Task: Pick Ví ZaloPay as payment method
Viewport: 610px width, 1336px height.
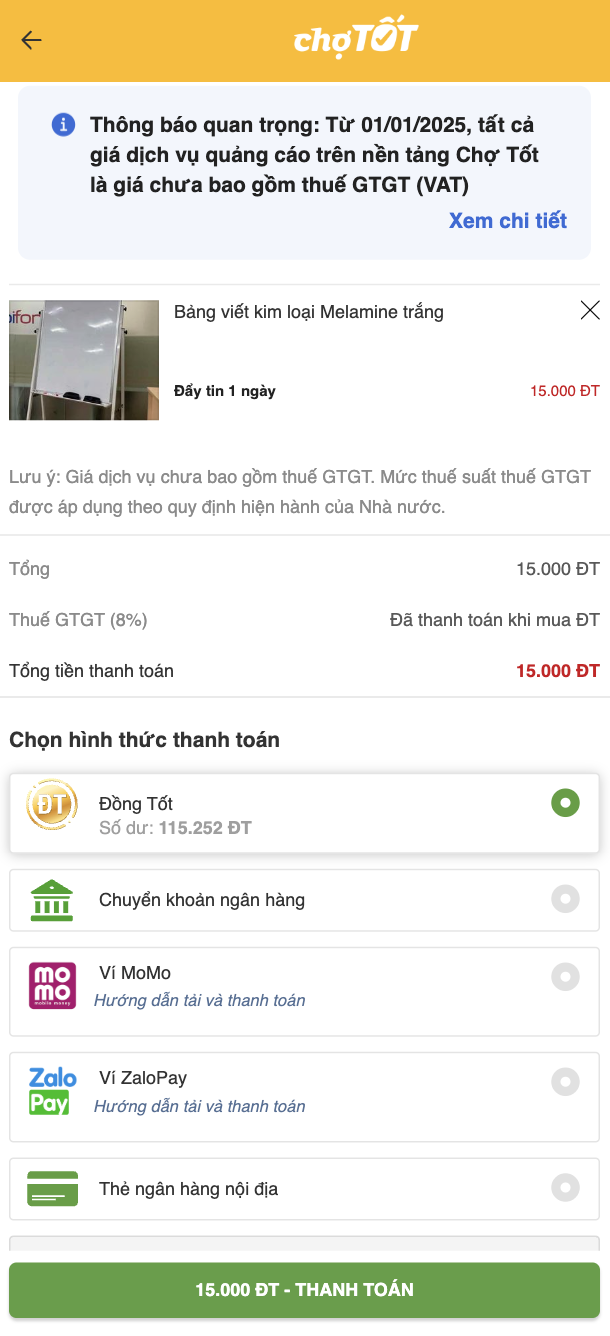Action: tap(565, 1081)
